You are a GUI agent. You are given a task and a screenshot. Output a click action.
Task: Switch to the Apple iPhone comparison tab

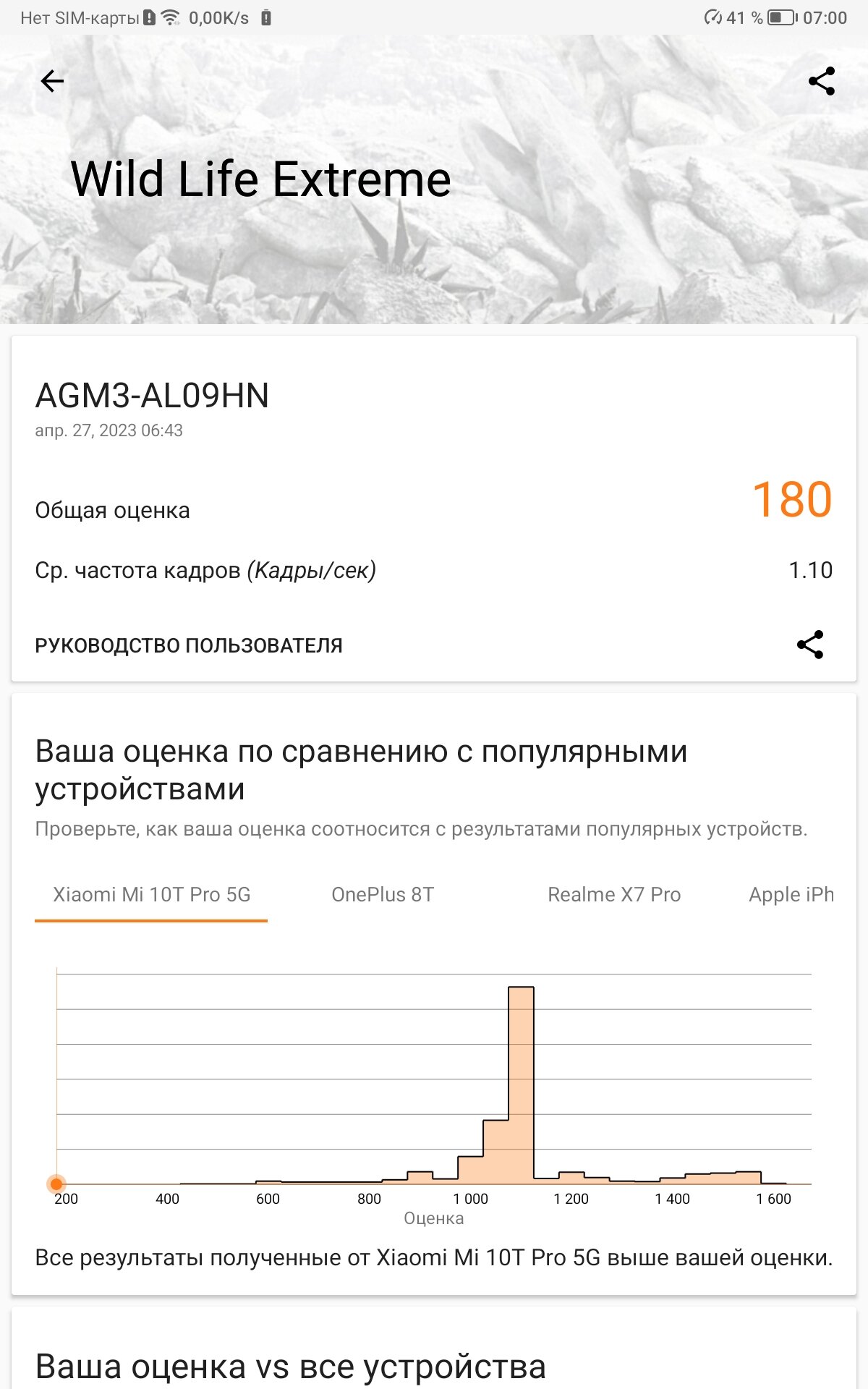791,895
